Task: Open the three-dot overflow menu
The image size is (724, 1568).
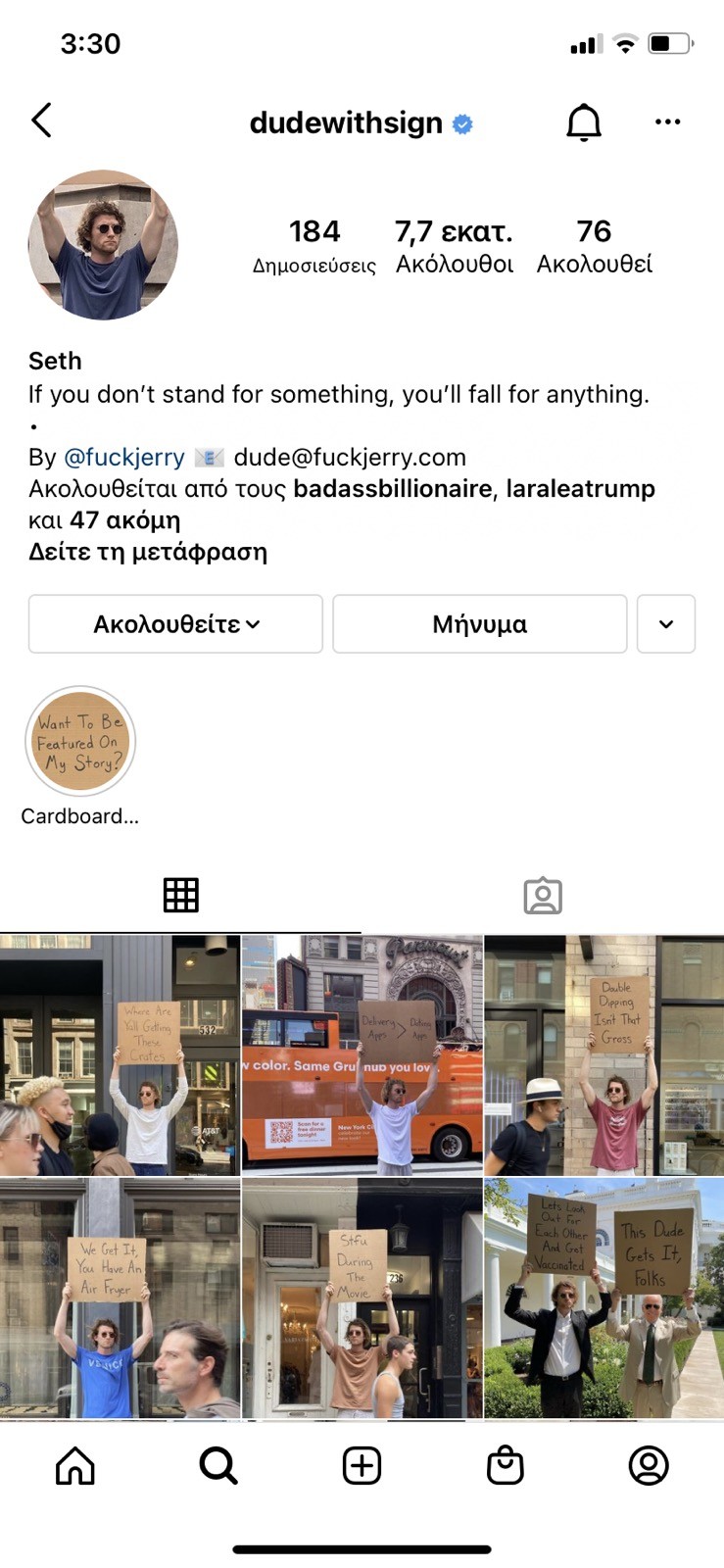Action: [x=667, y=122]
